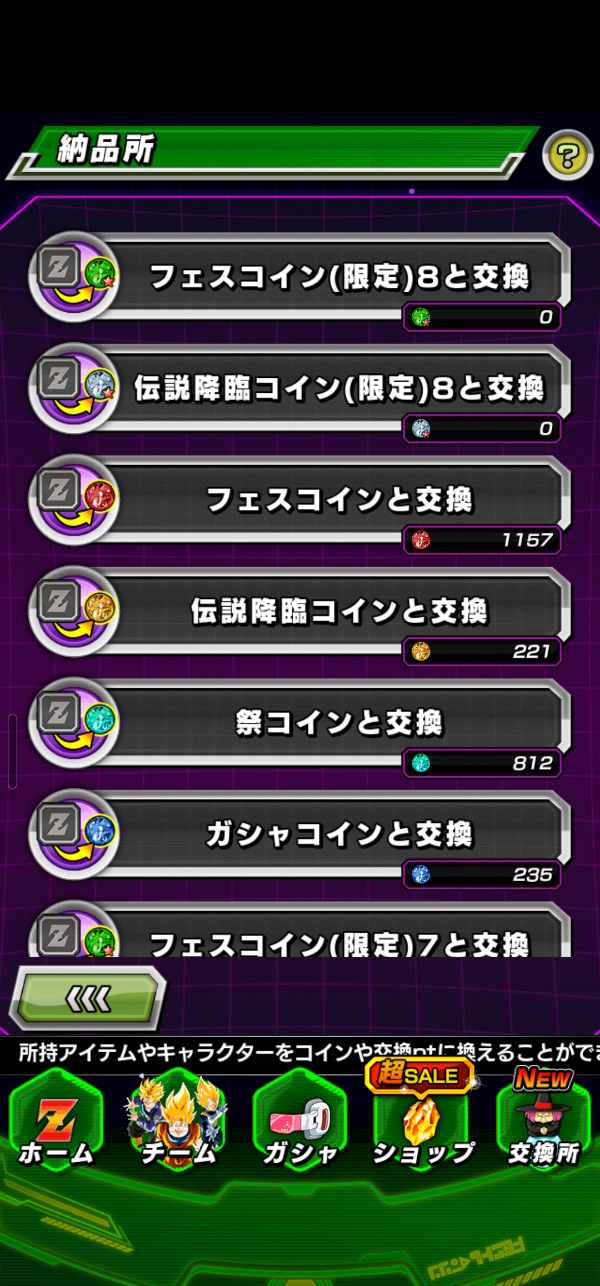
Task: Open ガシャコインと交換 exchange
Action: pyautogui.click(x=338, y=832)
